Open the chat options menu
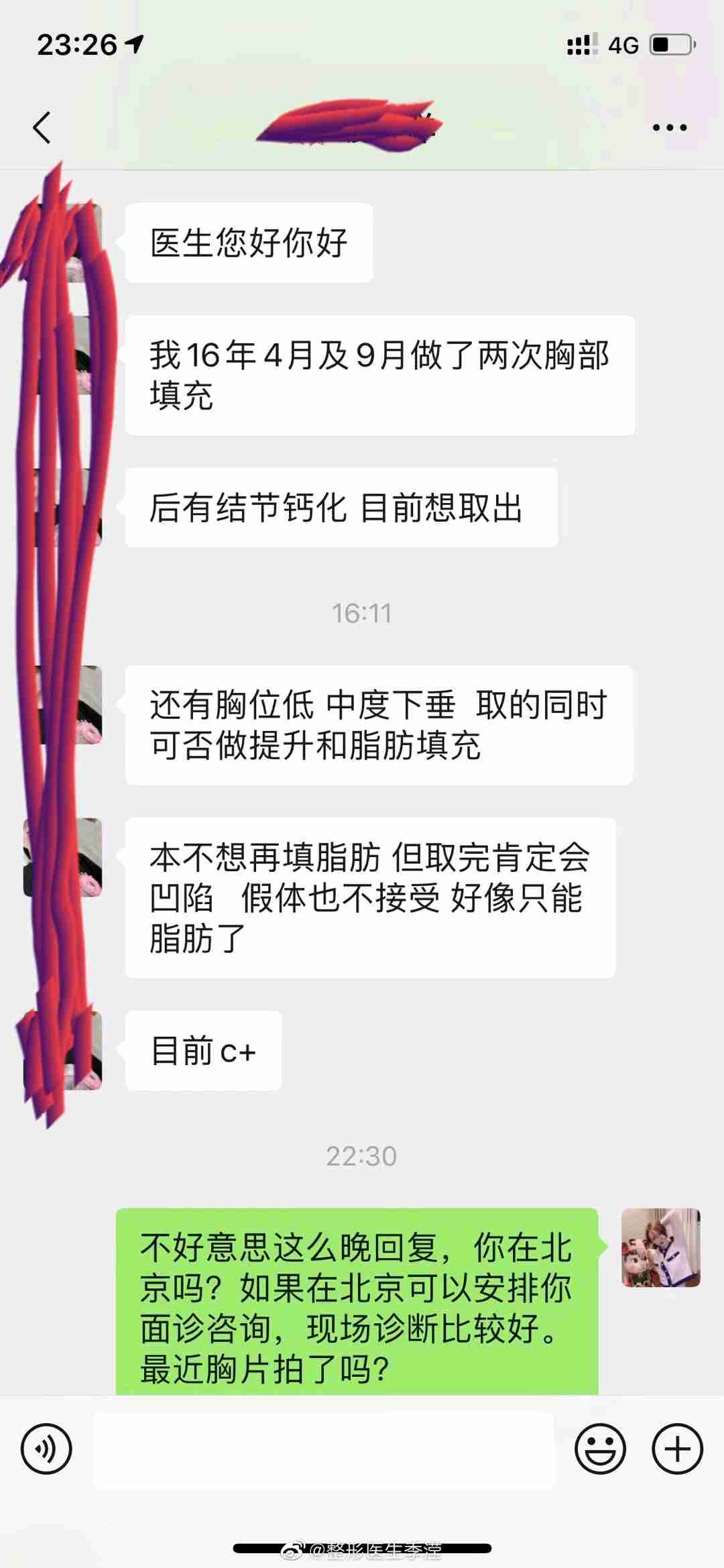The height and width of the screenshot is (1568, 724). [669, 127]
